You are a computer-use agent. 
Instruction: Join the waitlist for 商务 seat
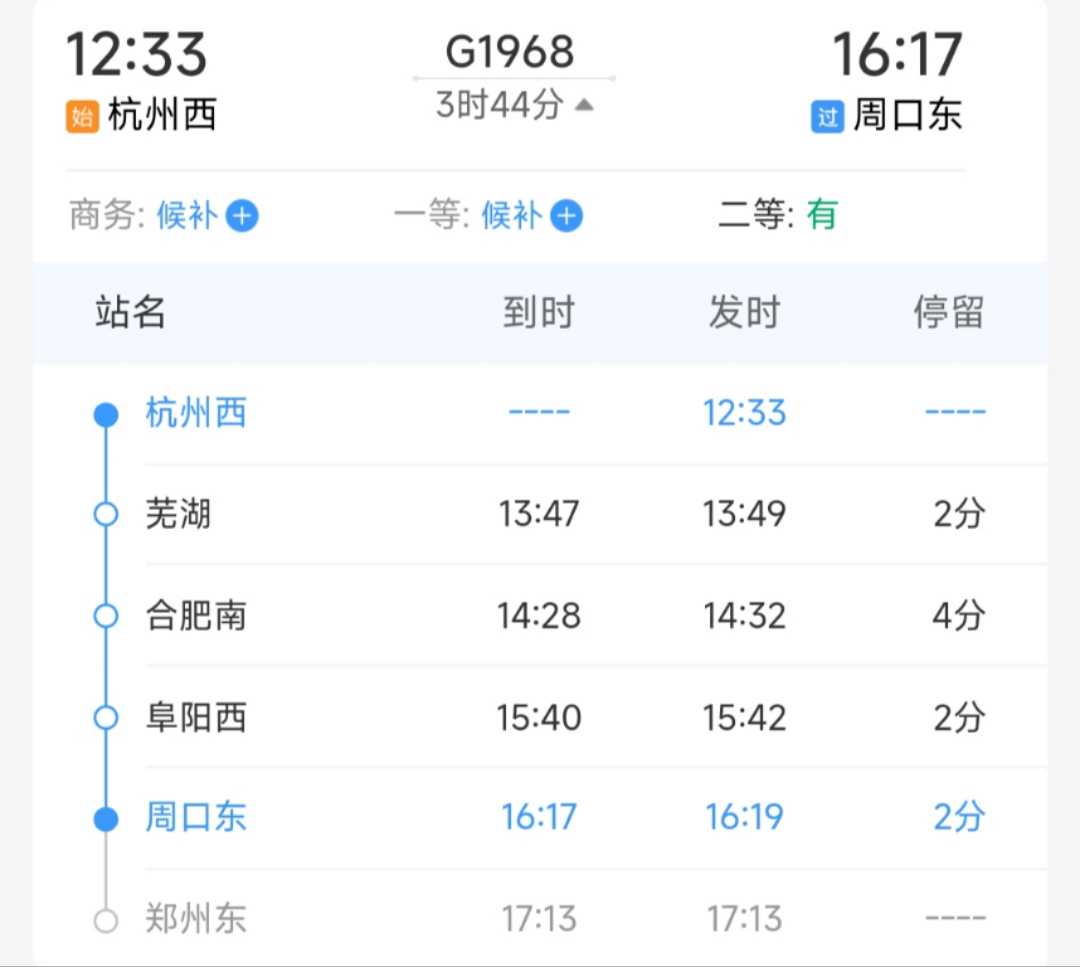pyautogui.click(x=241, y=216)
